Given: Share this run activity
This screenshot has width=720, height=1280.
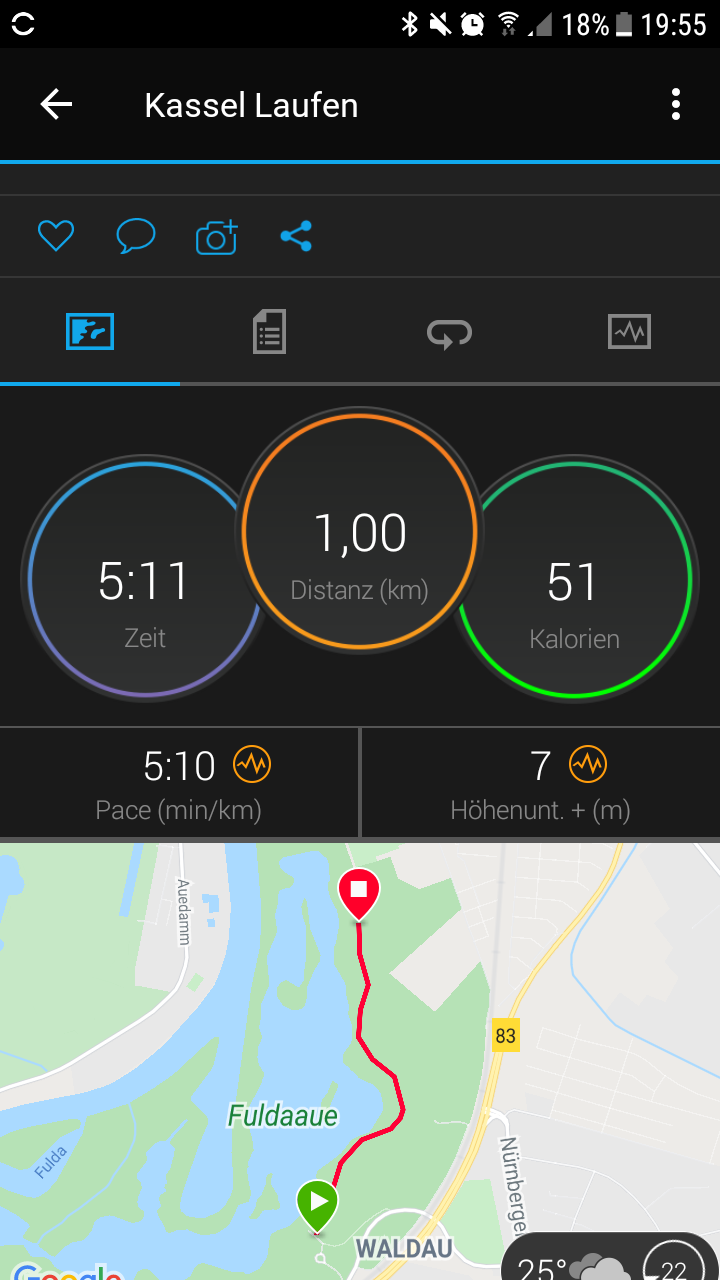Looking at the screenshot, I should [x=296, y=237].
